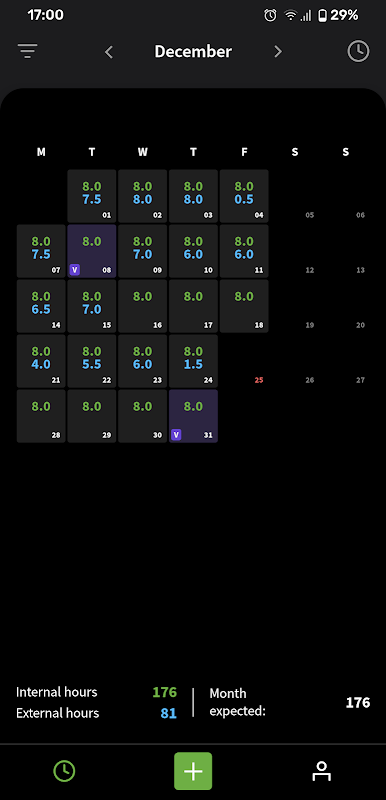The height and width of the screenshot is (800, 386).
Task: Switch to the timesheet clock tab
Action: [64, 771]
